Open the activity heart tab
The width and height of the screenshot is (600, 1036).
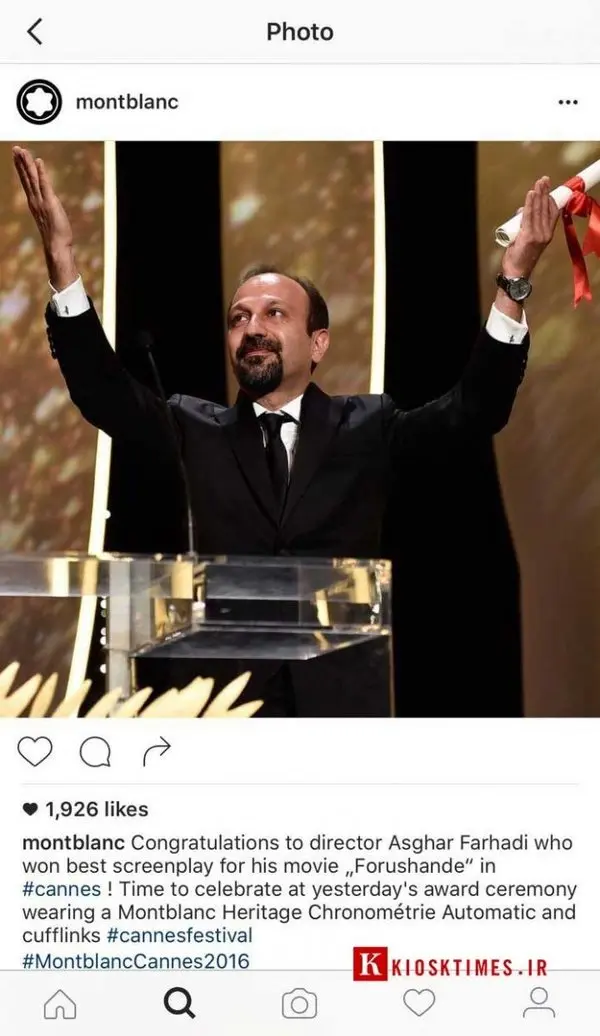click(x=419, y=1002)
